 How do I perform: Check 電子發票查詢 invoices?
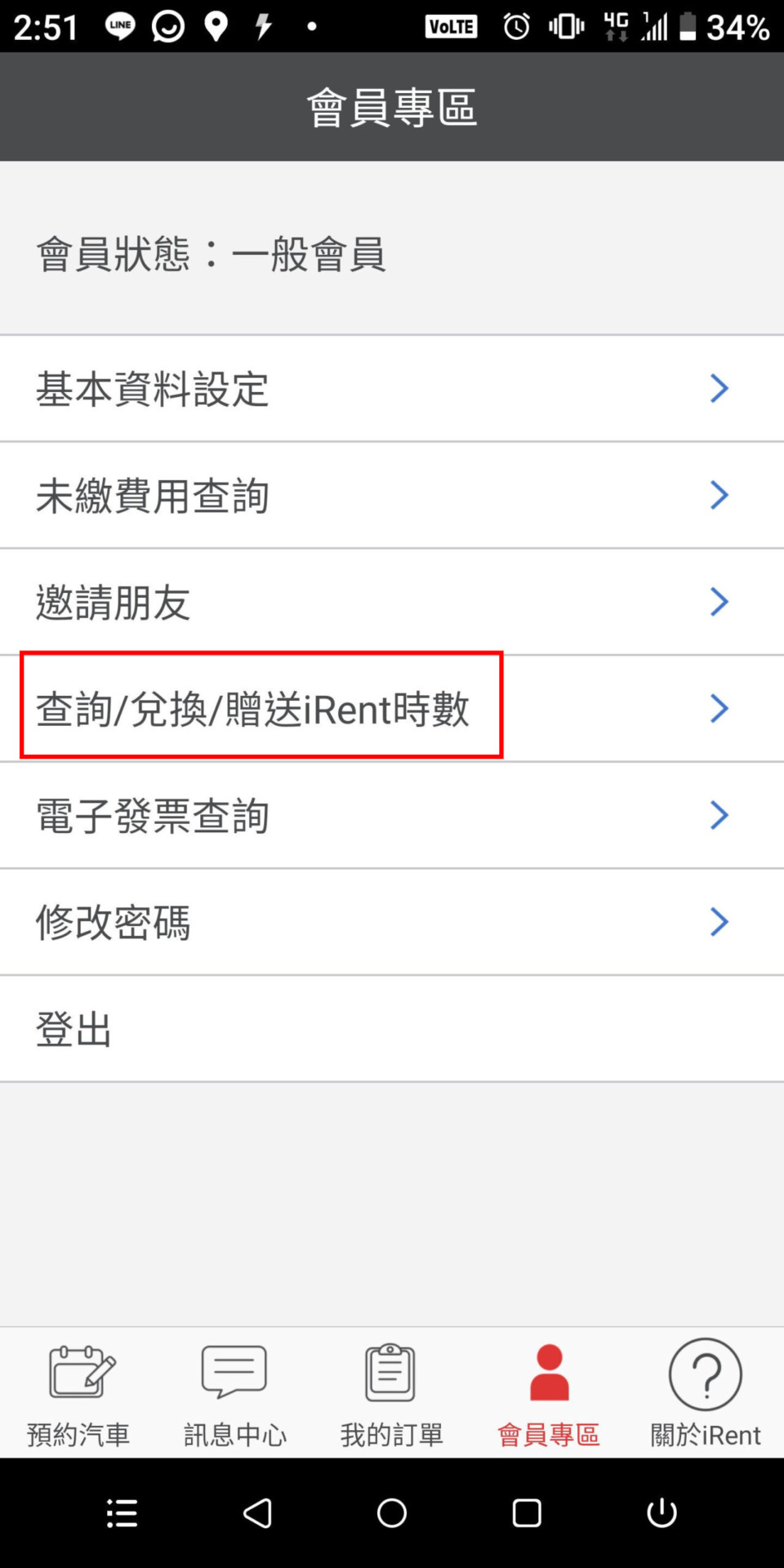pos(392,816)
